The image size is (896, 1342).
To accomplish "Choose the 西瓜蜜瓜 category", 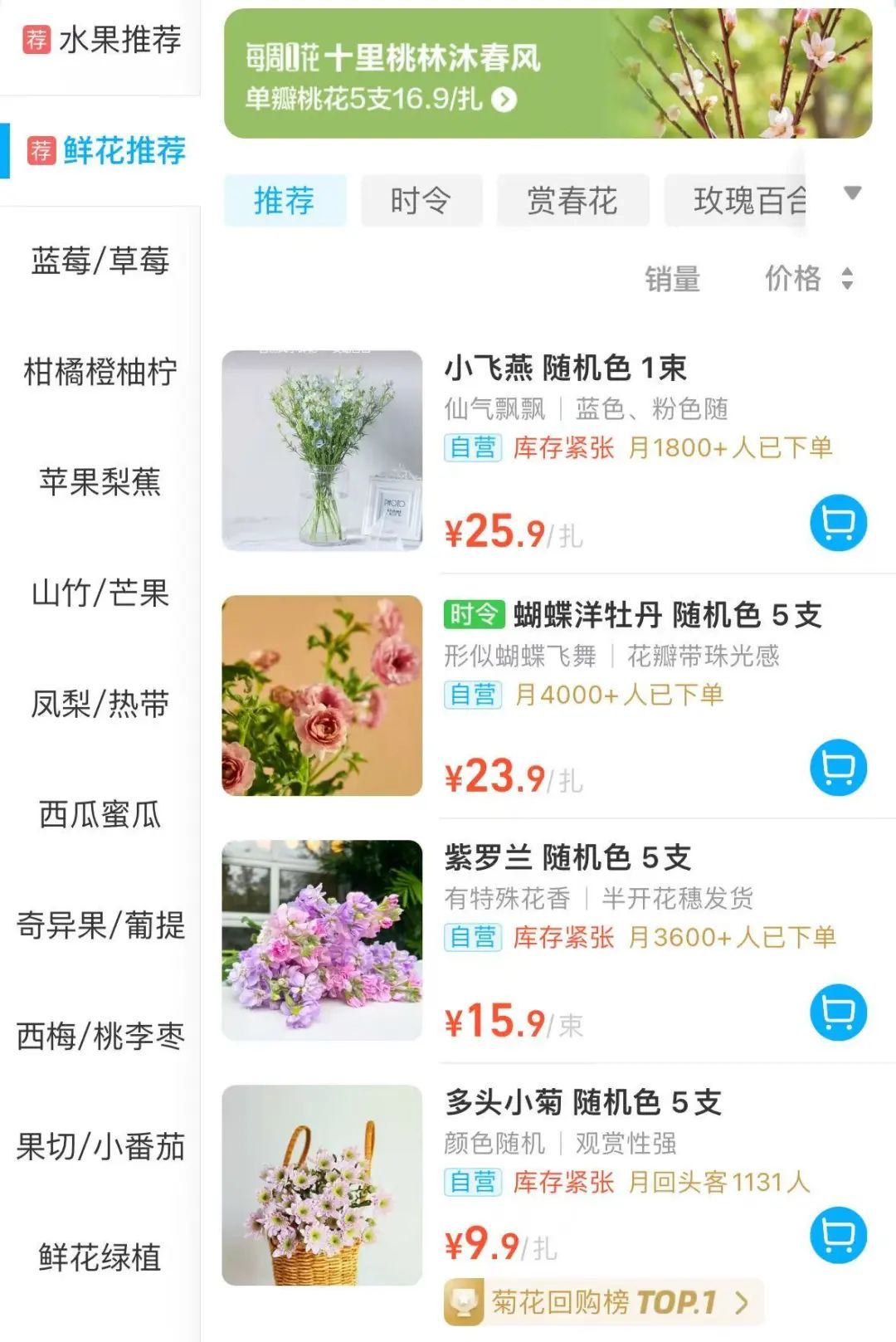I will [x=100, y=814].
